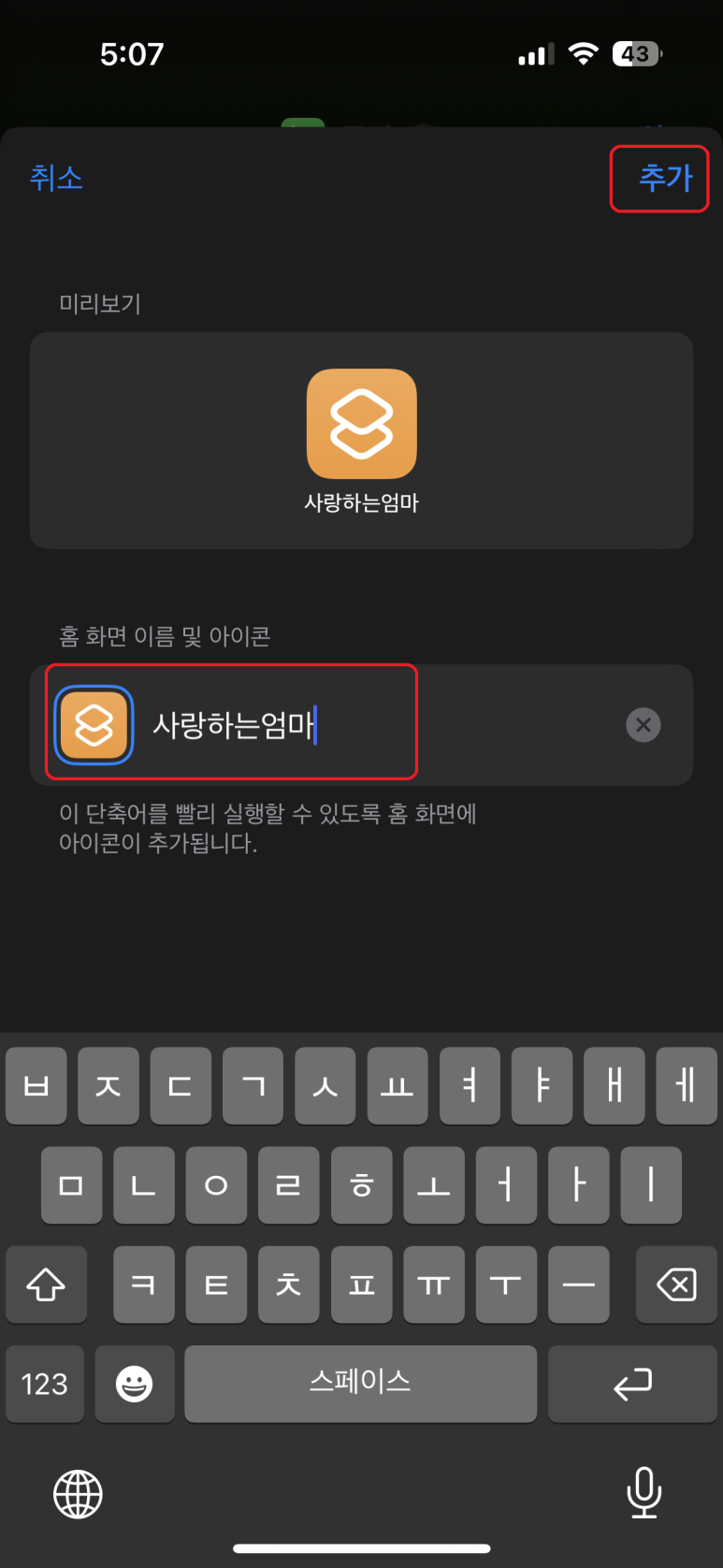Tap the 사랑하는엄마 name text field
Viewport: 723px width, 1568px height.
click(374, 725)
